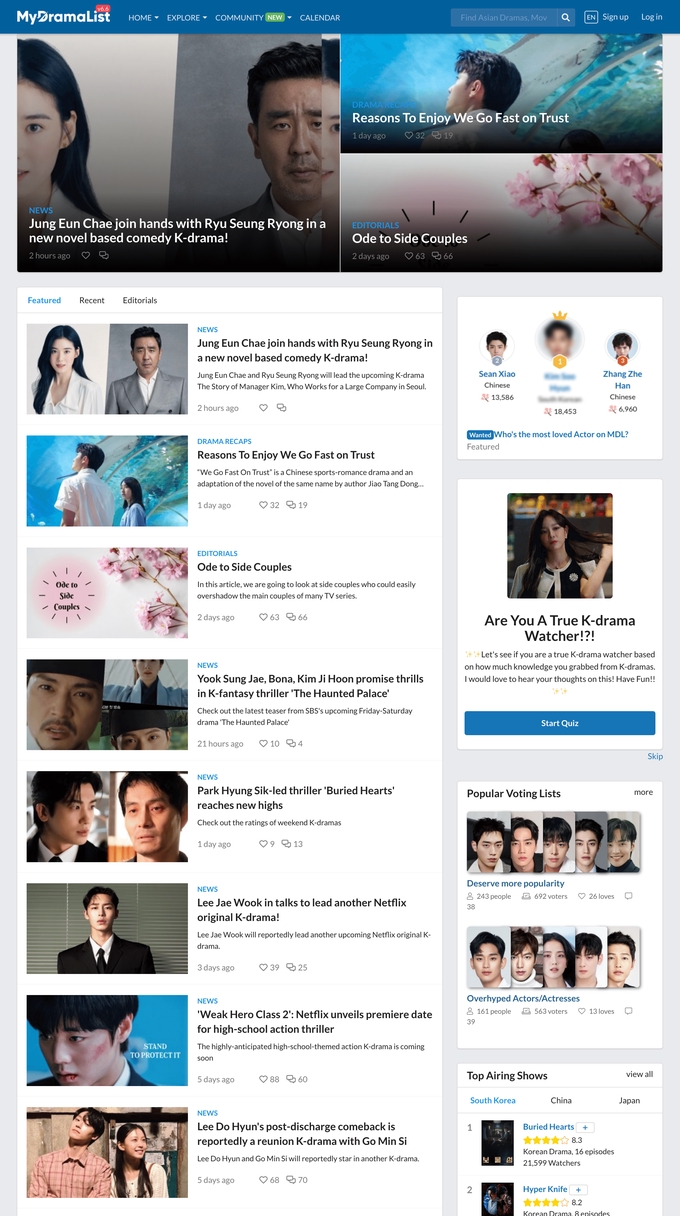The image size is (680, 1216).
Task: Switch to the Editorials tab
Action: coord(140,300)
